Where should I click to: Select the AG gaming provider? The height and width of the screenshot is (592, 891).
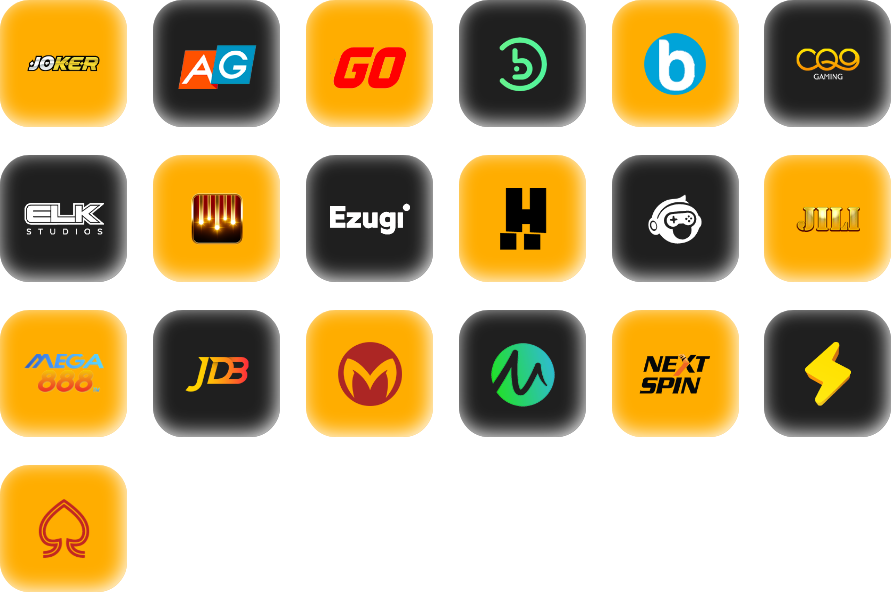pos(216,63)
